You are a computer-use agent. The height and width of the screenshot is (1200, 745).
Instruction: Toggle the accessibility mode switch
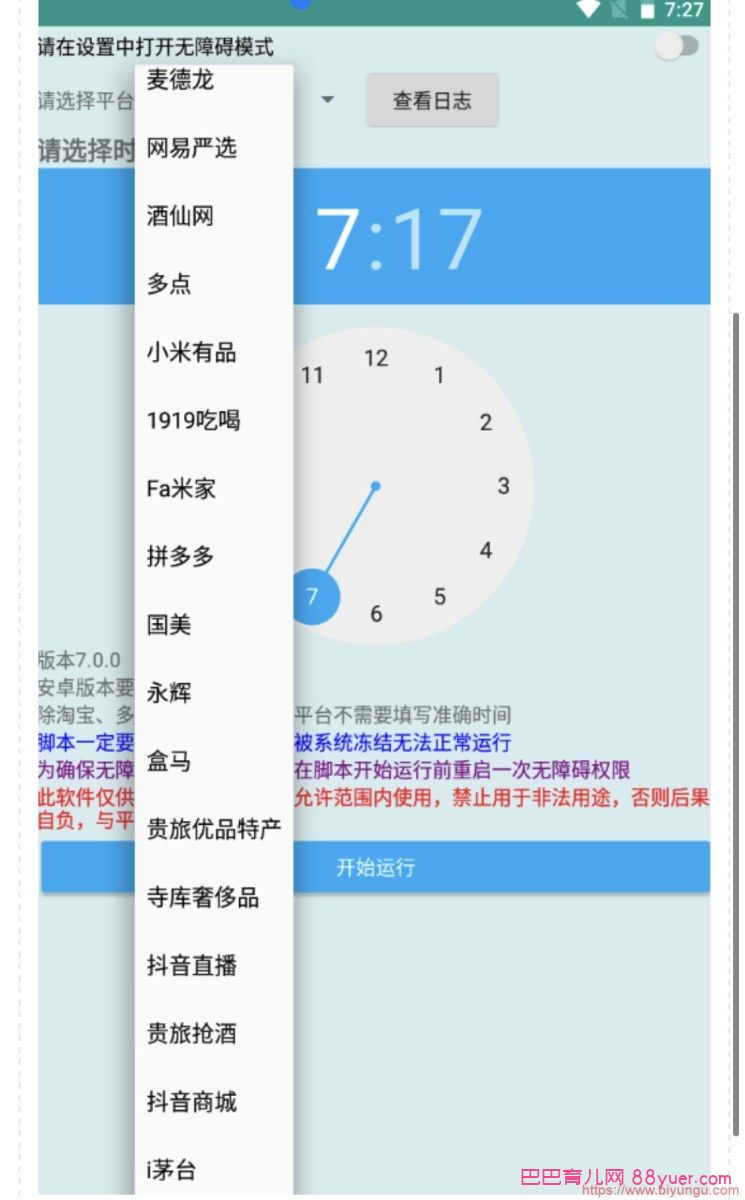677,46
